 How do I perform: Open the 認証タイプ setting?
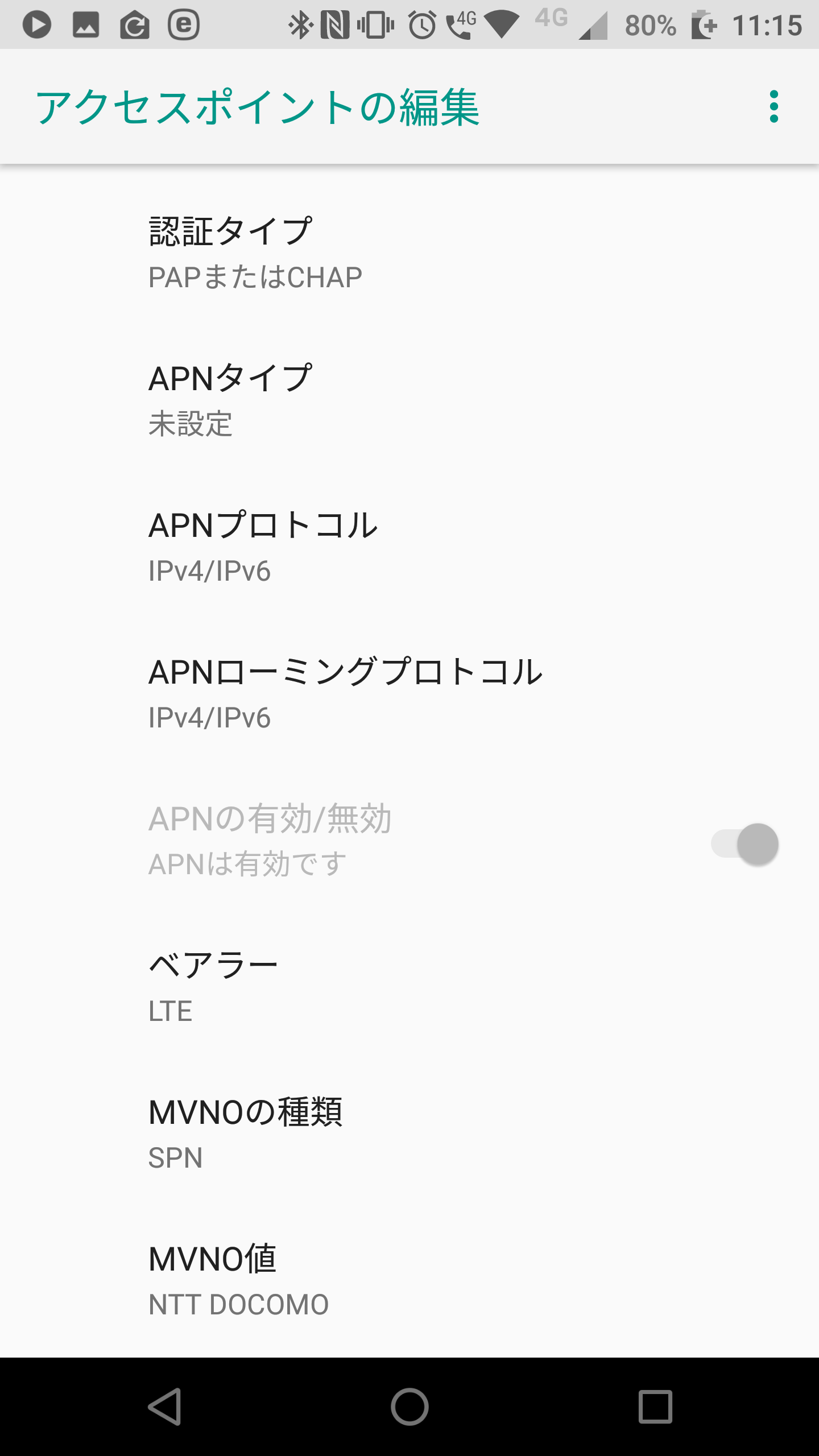point(409,254)
